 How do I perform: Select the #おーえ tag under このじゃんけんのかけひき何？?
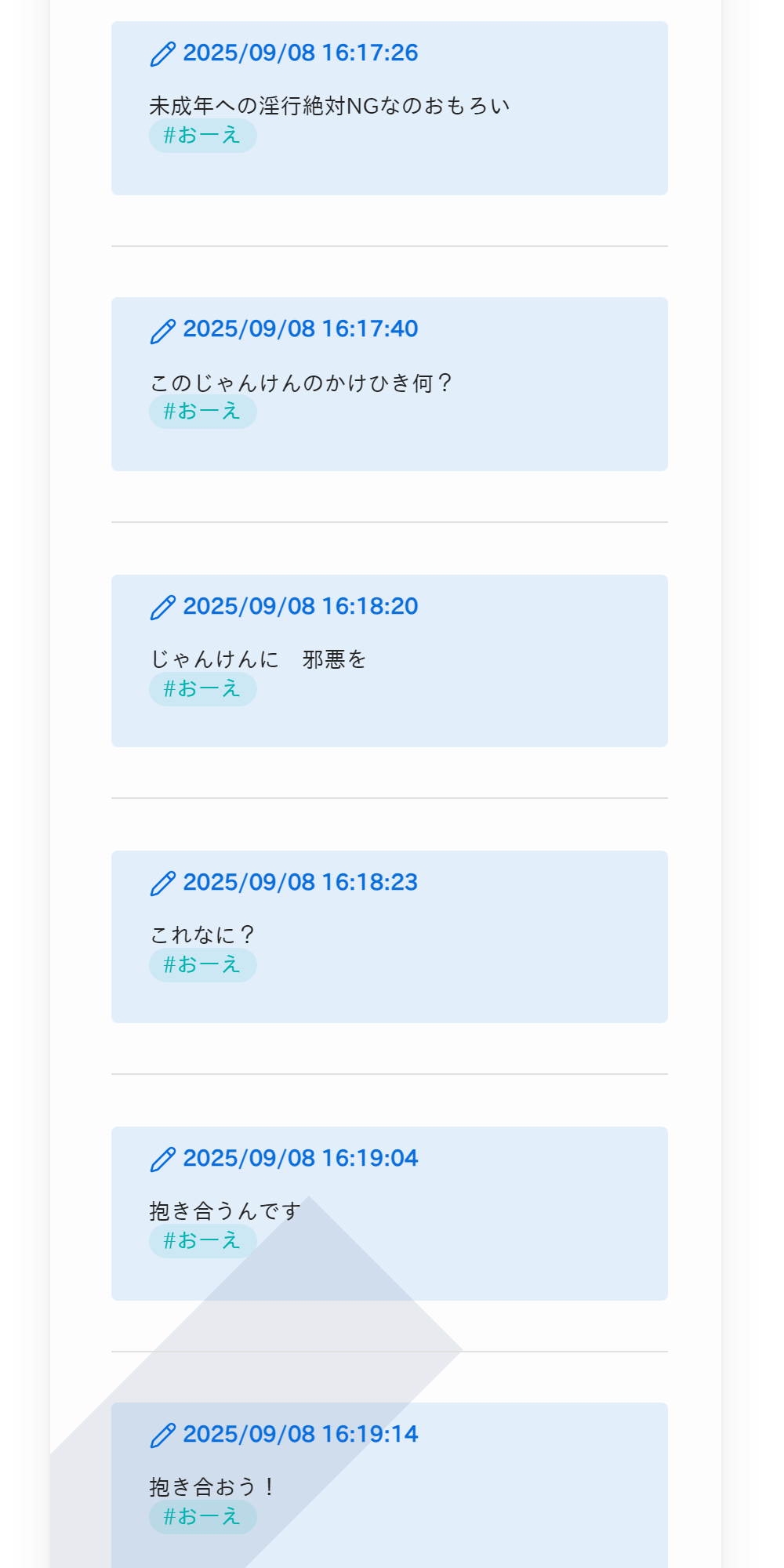(x=203, y=412)
